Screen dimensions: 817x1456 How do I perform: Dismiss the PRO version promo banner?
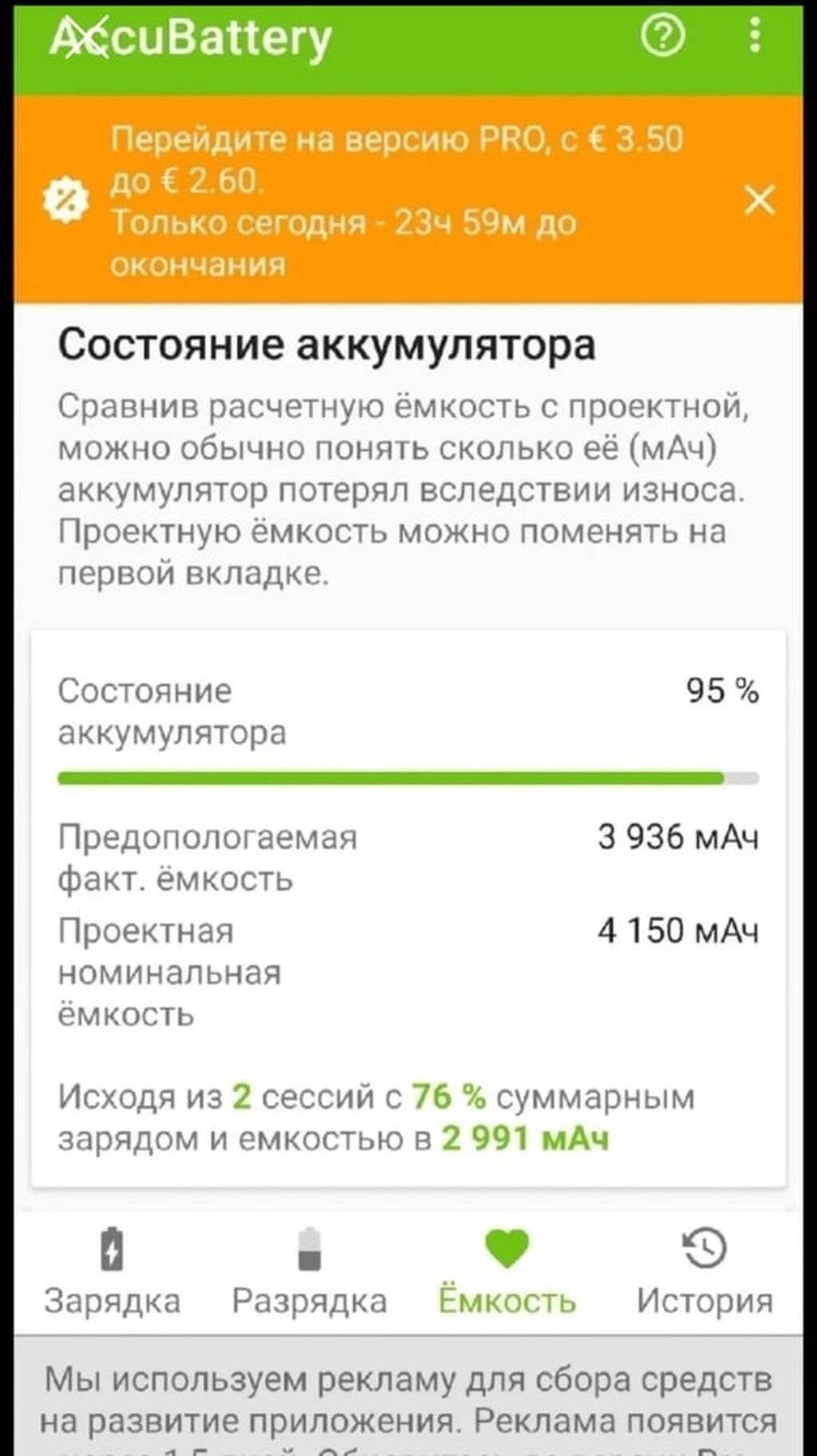pyautogui.click(x=760, y=199)
